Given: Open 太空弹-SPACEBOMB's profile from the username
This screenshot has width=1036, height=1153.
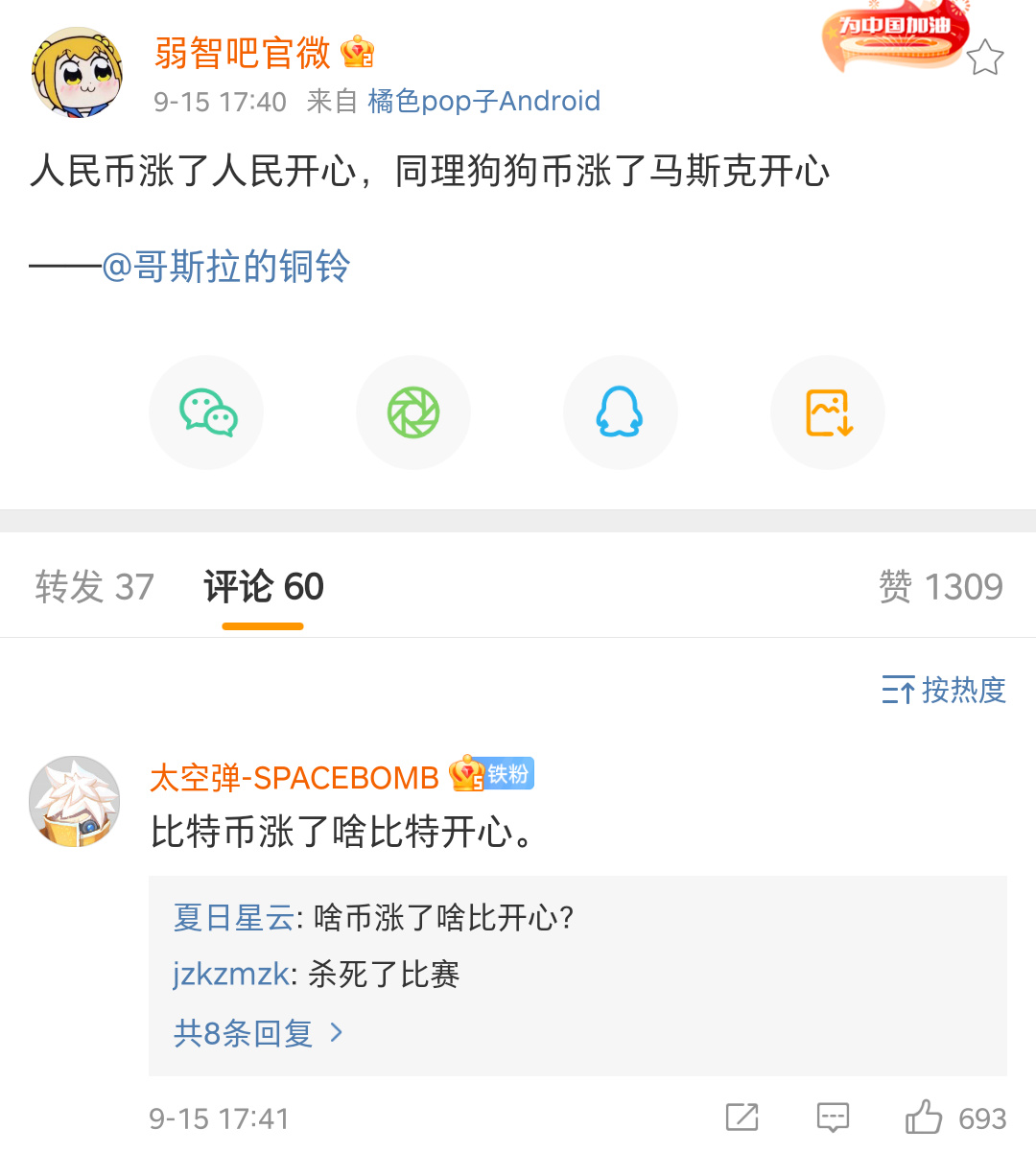Looking at the screenshot, I should tap(294, 777).
